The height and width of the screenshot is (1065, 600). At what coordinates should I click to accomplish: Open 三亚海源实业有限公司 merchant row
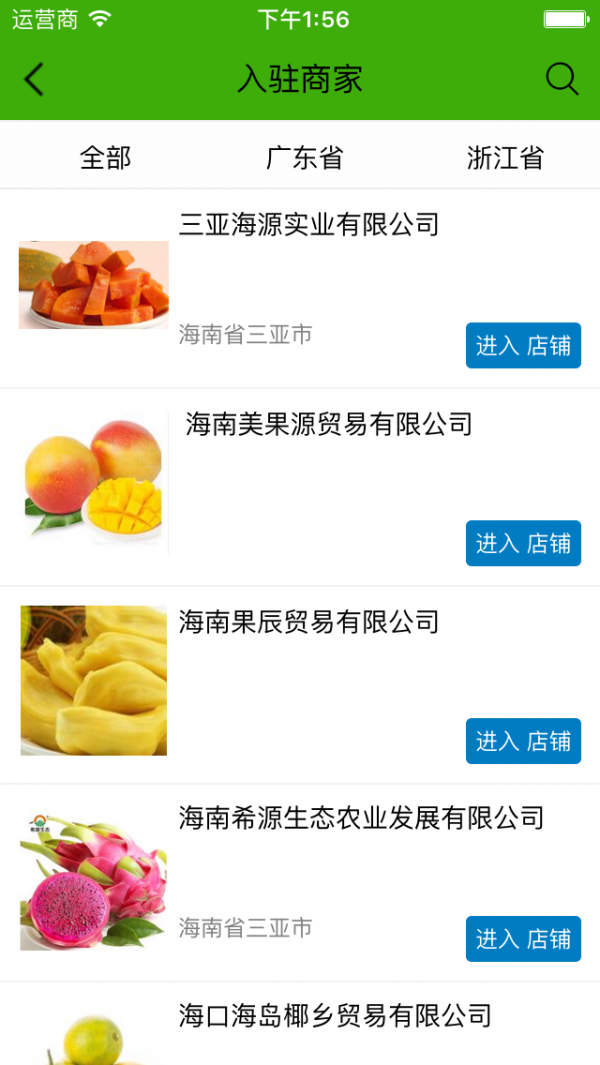309,225
